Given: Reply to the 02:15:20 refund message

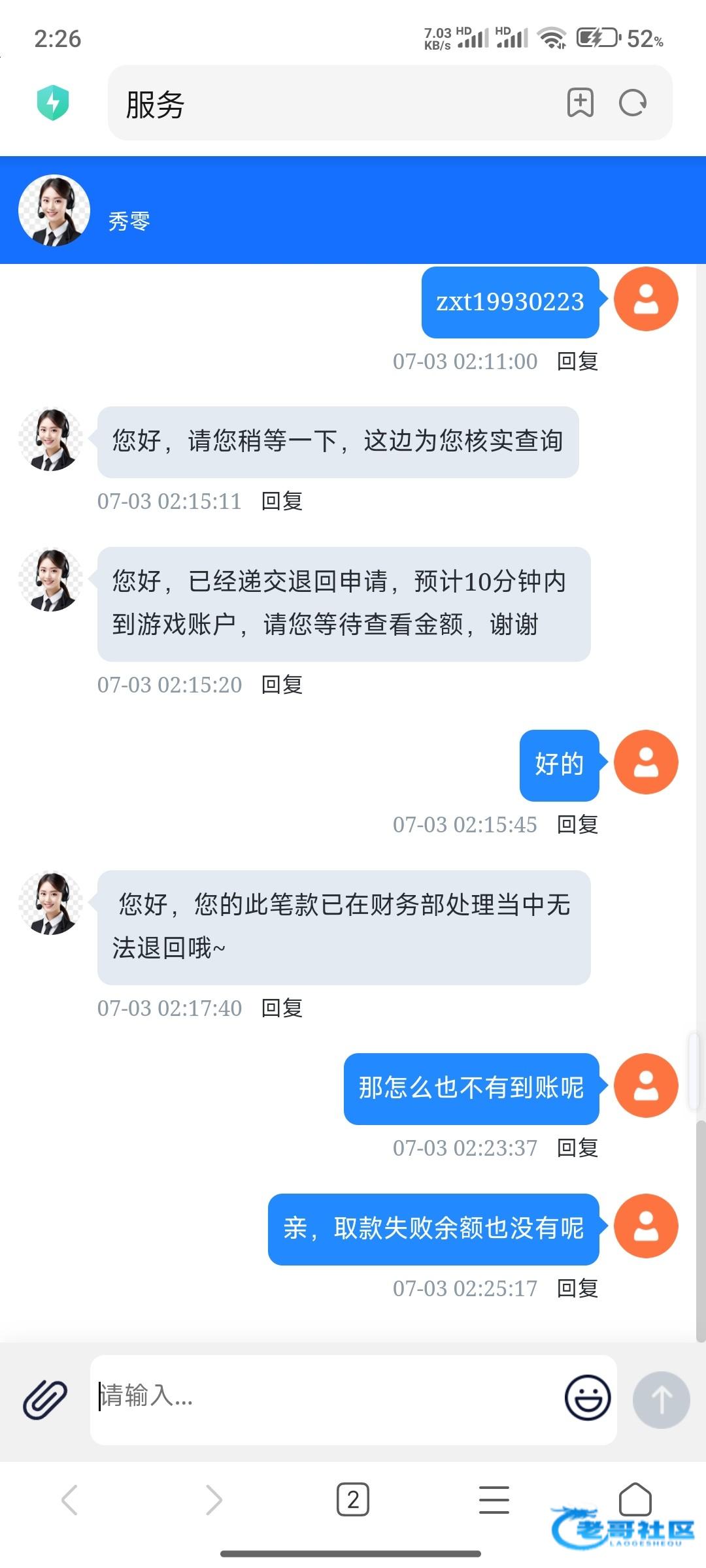Looking at the screenshot, I should pyautogui.click(x=282, y=685).
